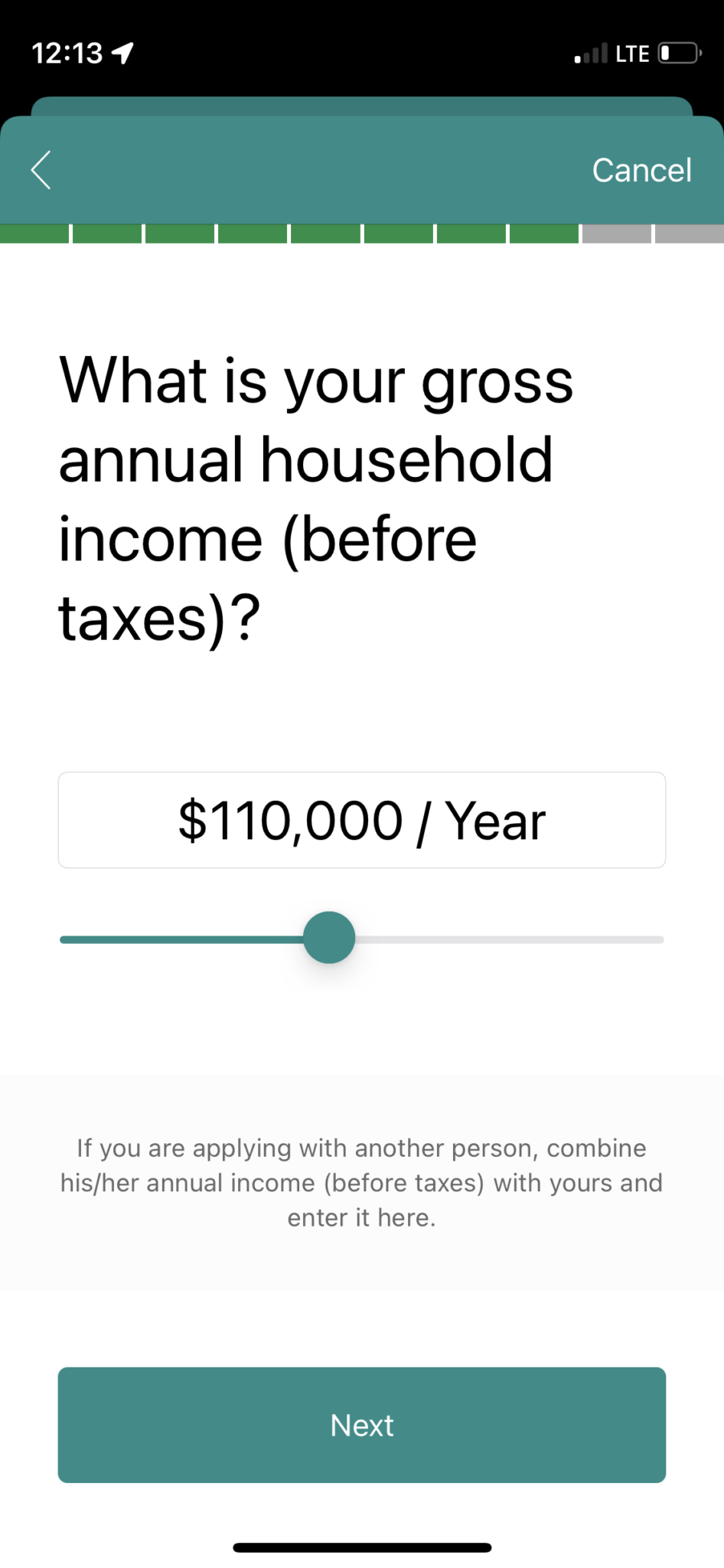Continue with the Next button
The height and width of the screenshot is (1568, 724).
coord(362,1425)
